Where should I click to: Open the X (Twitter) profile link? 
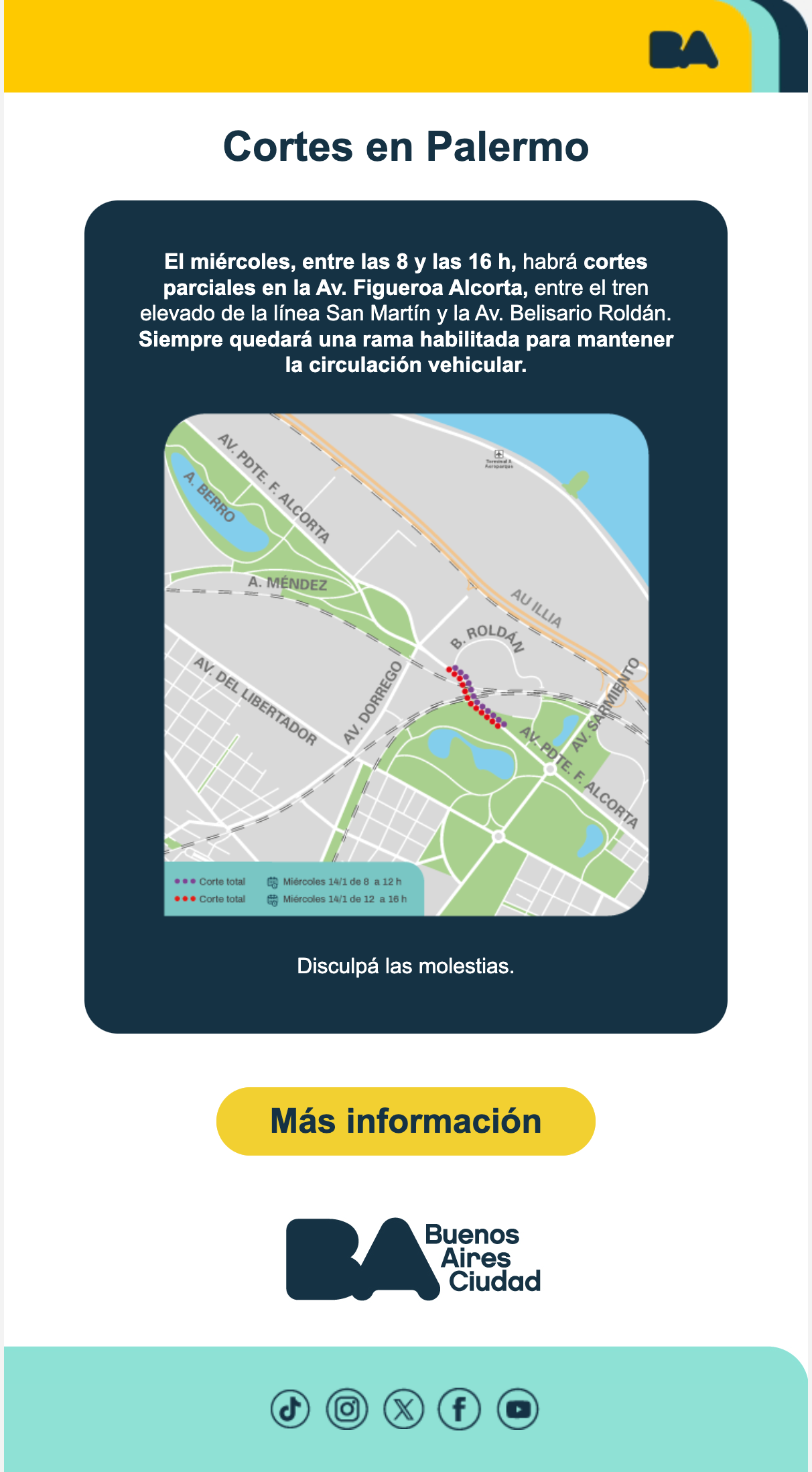pyautogui.click(x=403, y=1408)
